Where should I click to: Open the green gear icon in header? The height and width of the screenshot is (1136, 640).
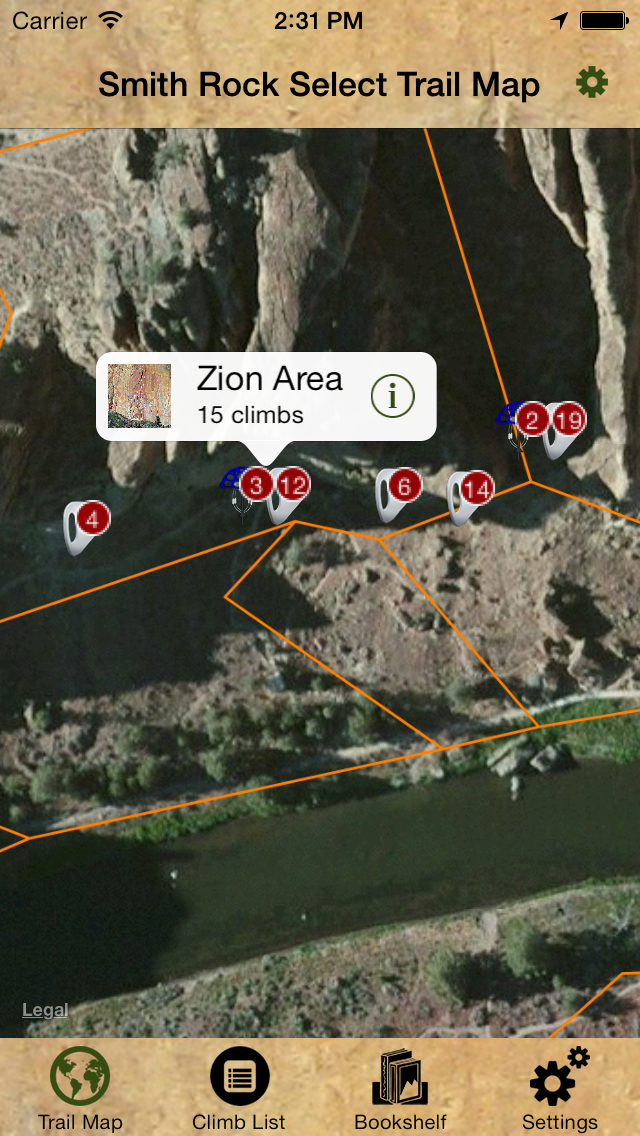coord(592,84)
